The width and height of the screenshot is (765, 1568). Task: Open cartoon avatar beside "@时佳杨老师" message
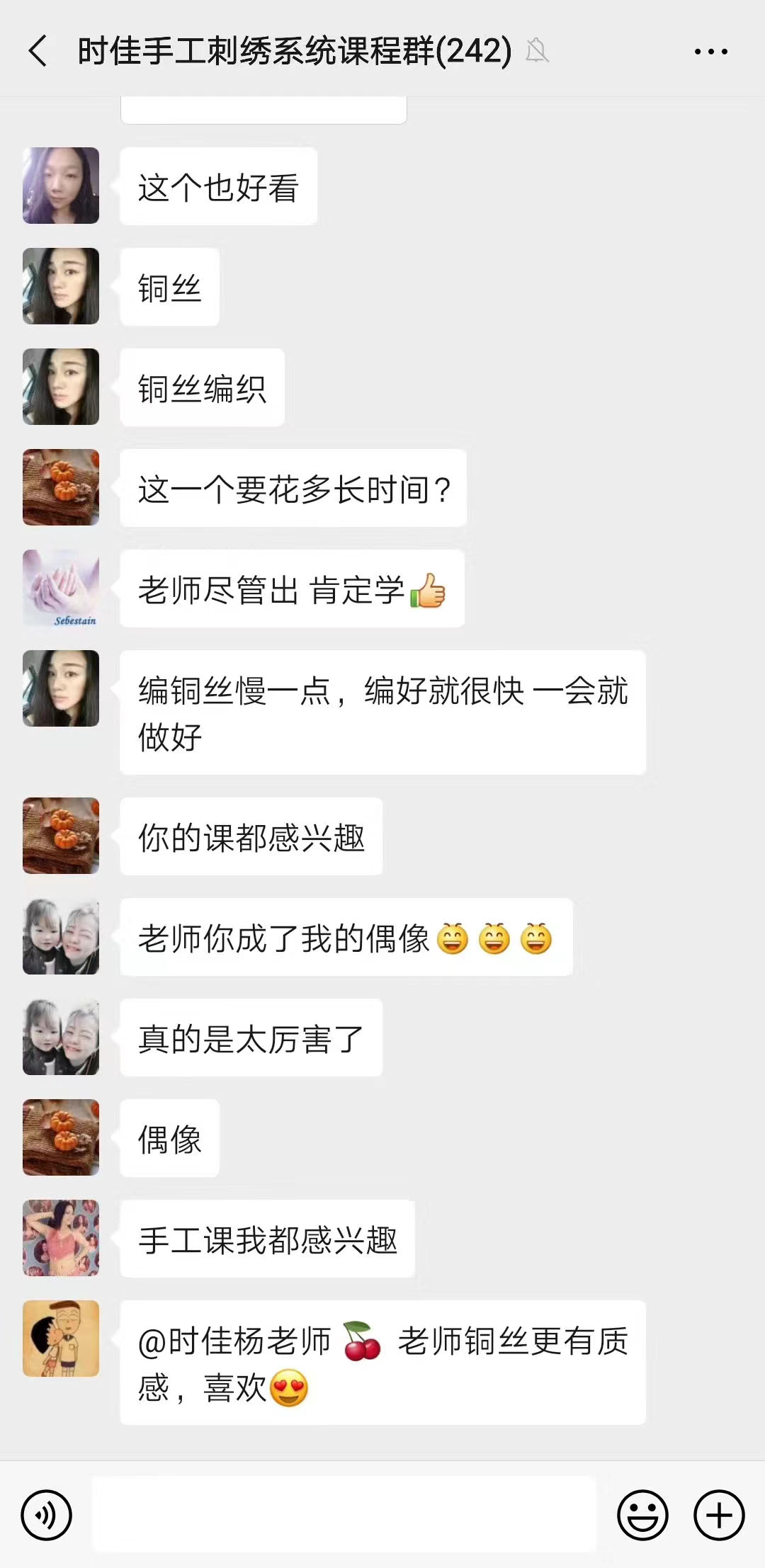61,1339
